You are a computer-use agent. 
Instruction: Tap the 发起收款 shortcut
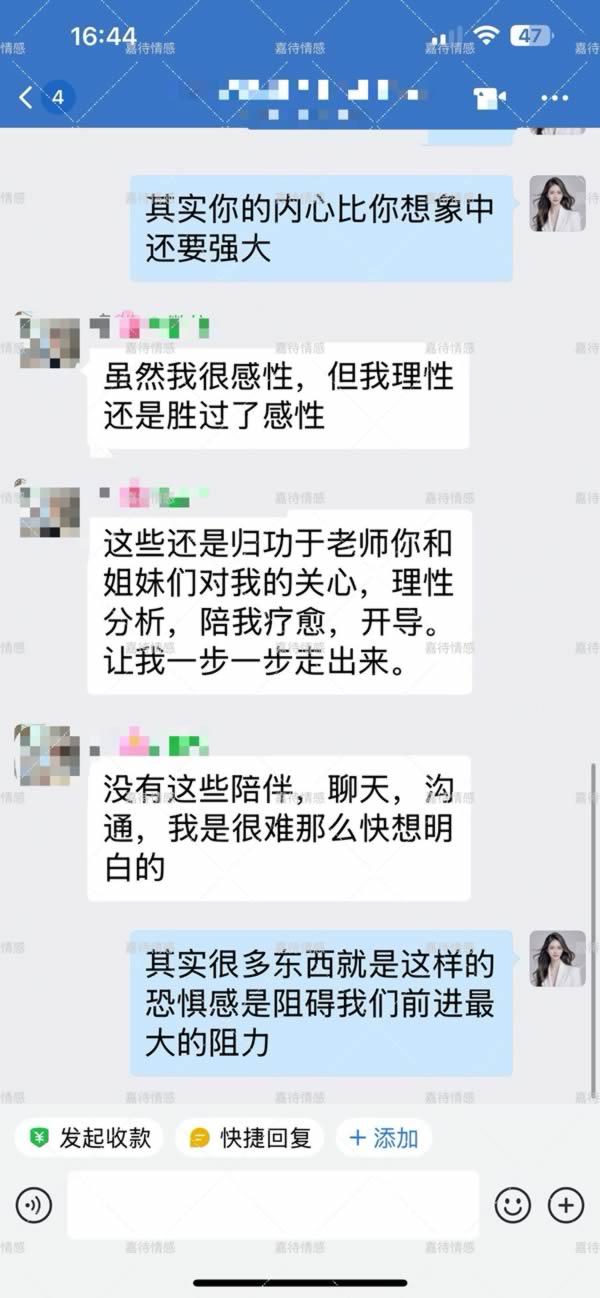90,1138
